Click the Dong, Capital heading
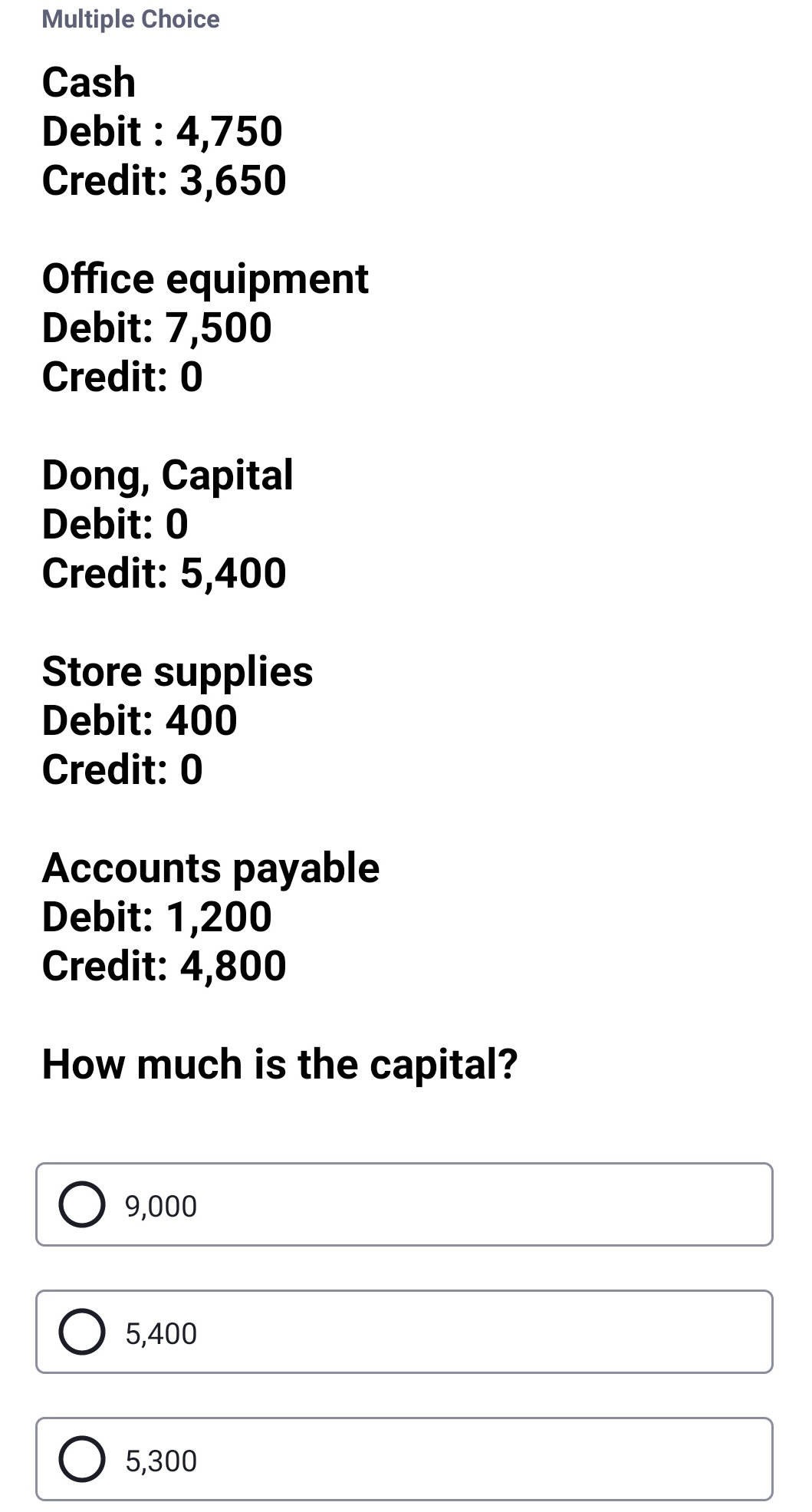Screen dimensions: 812x1512 click(167, 476)
